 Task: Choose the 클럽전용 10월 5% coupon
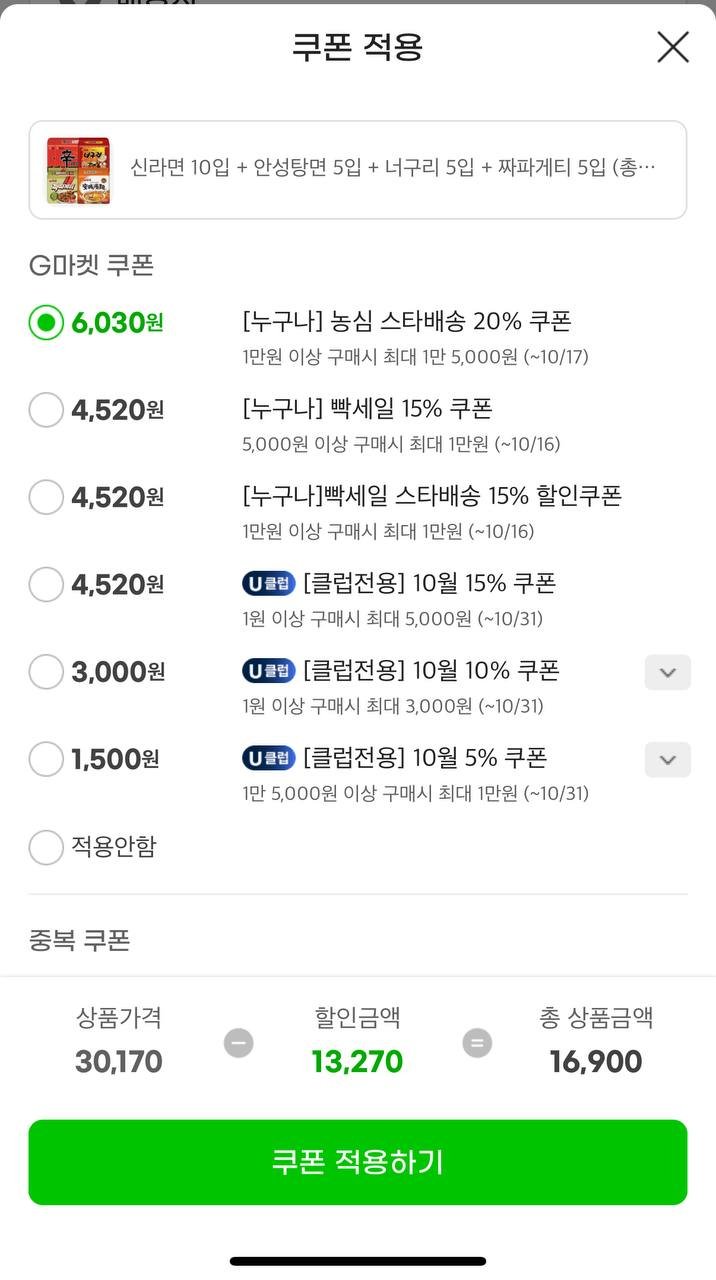(46, 759)
